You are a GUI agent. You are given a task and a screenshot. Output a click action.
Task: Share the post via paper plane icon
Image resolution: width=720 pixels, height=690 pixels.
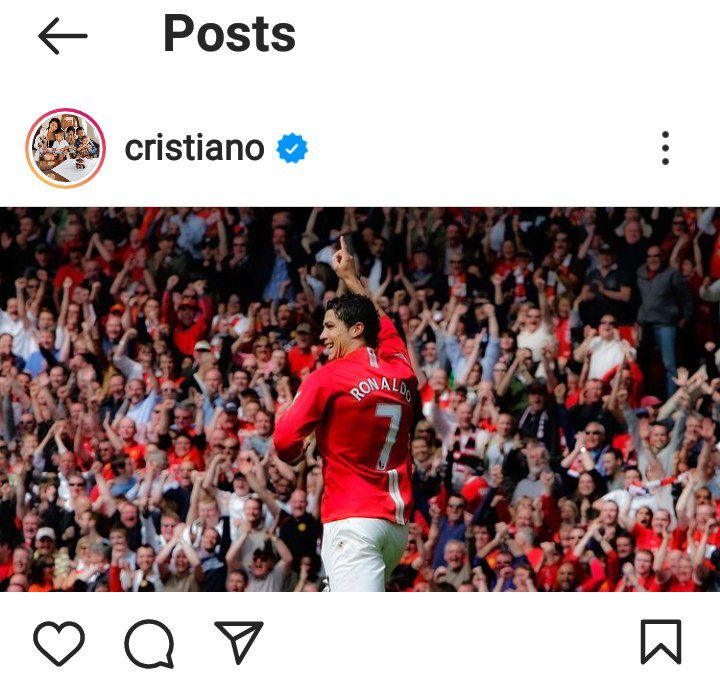coord(239,642)
